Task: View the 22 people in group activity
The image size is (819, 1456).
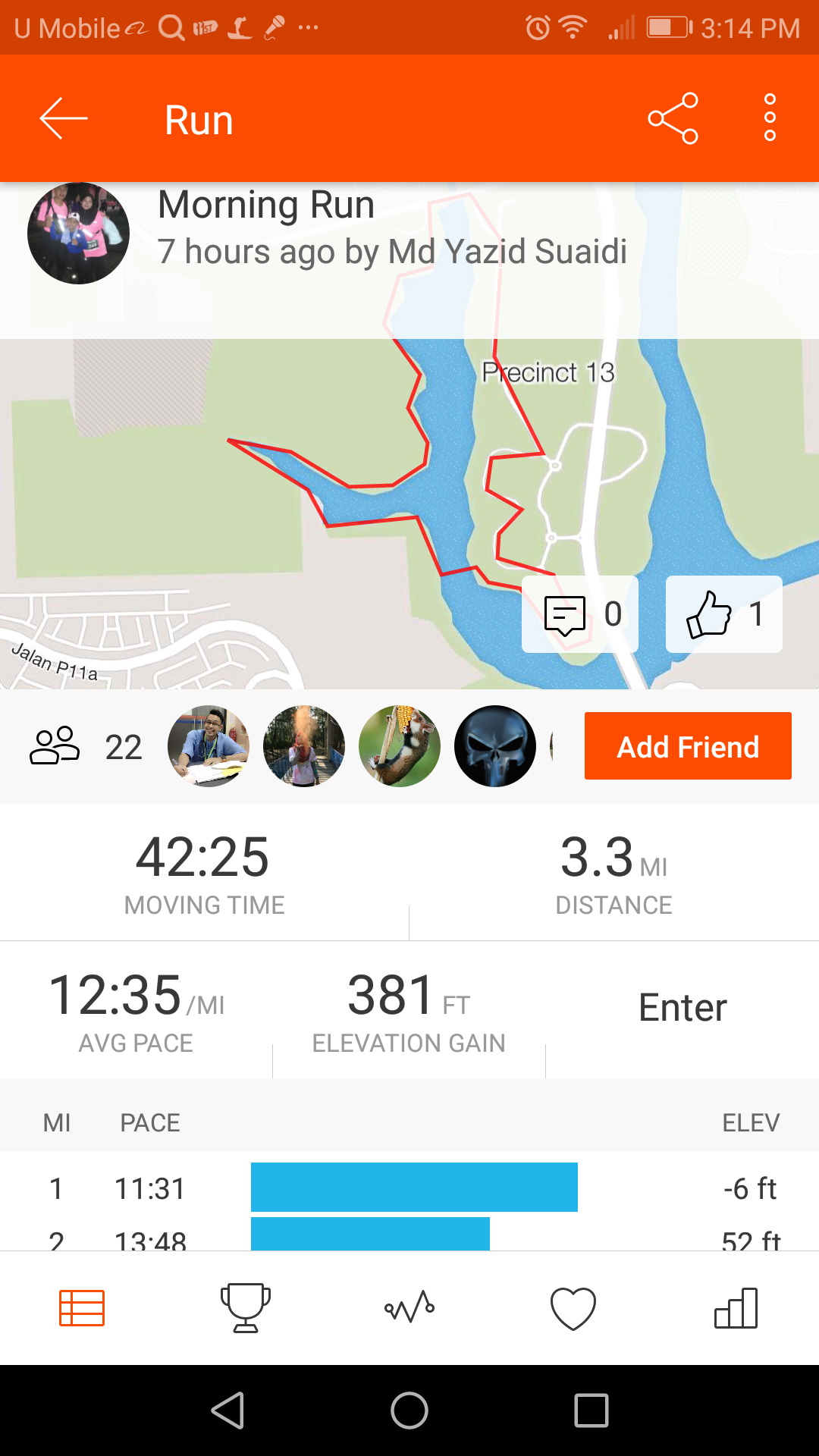Action: (86, 746)
